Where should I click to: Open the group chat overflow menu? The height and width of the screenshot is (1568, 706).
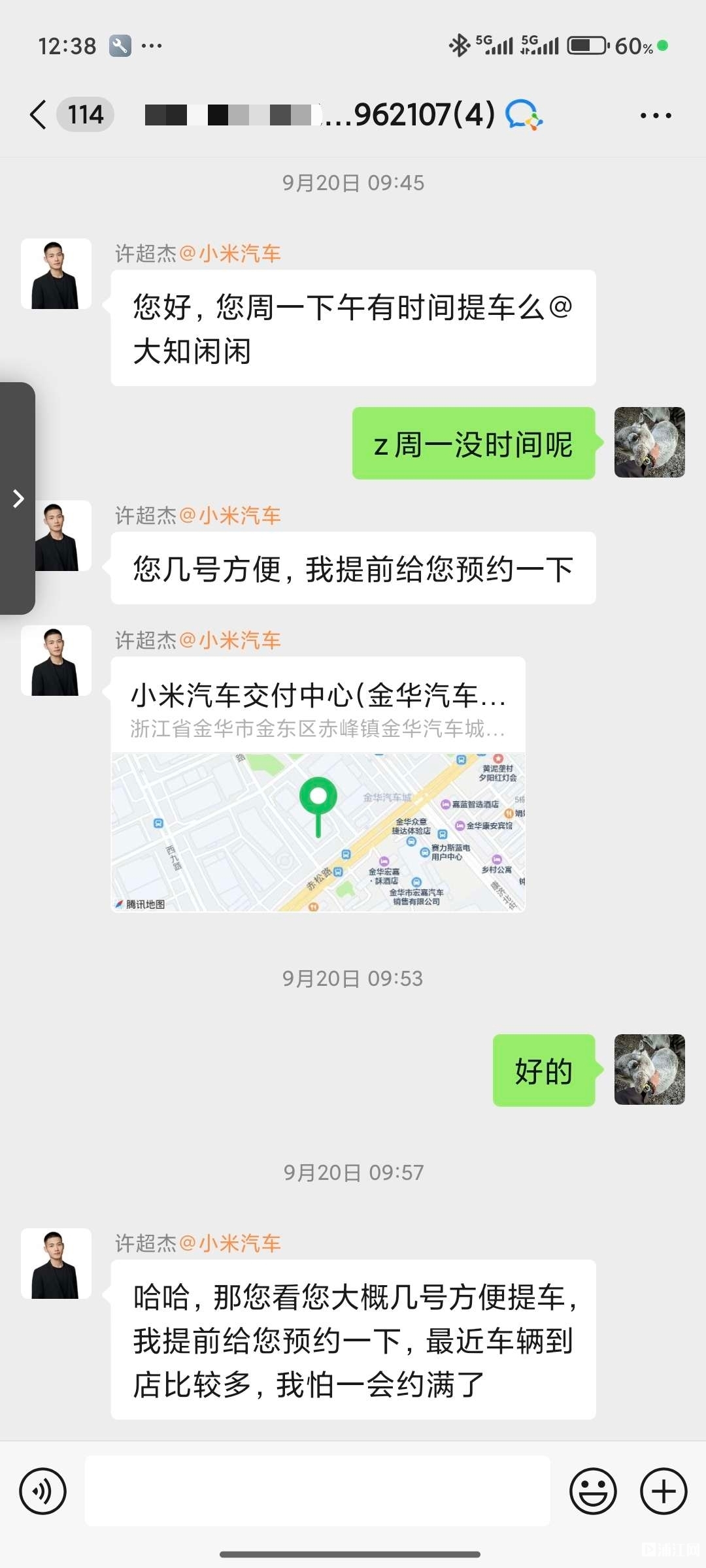[656, 116]
